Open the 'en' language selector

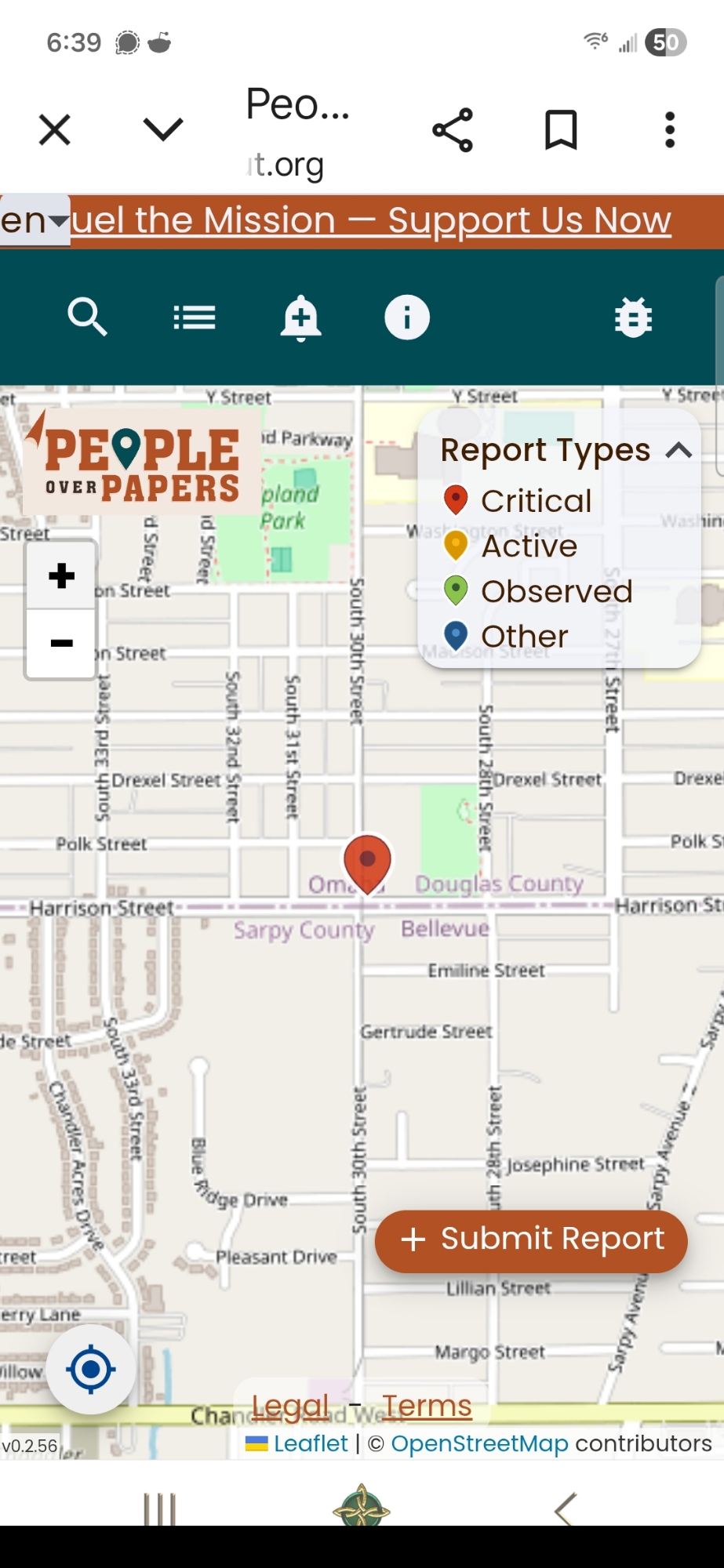click(x=35, y=221)
